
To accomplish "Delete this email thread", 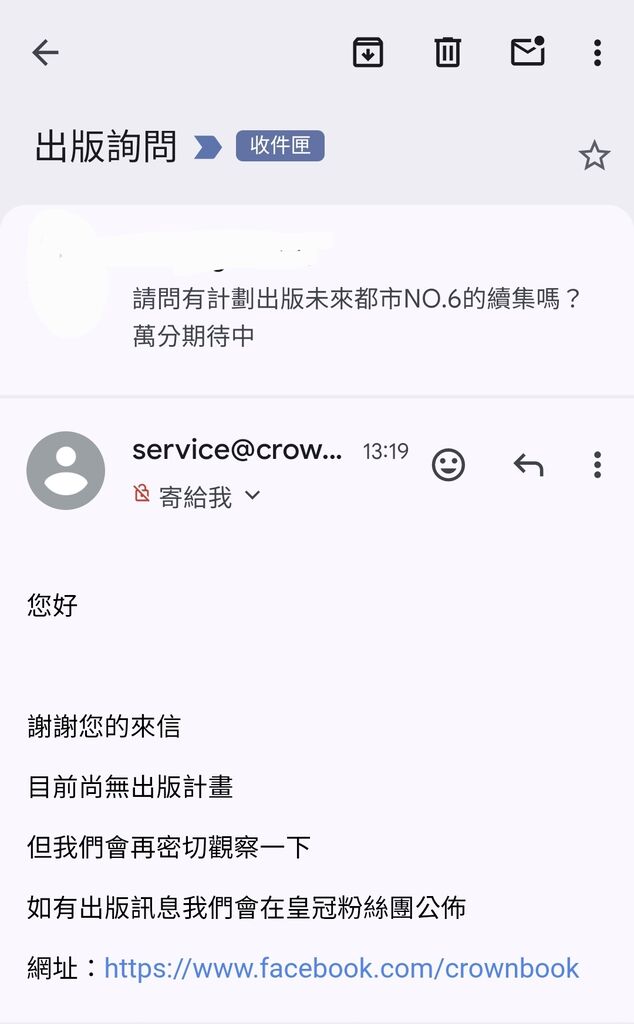I will (448, 52).
